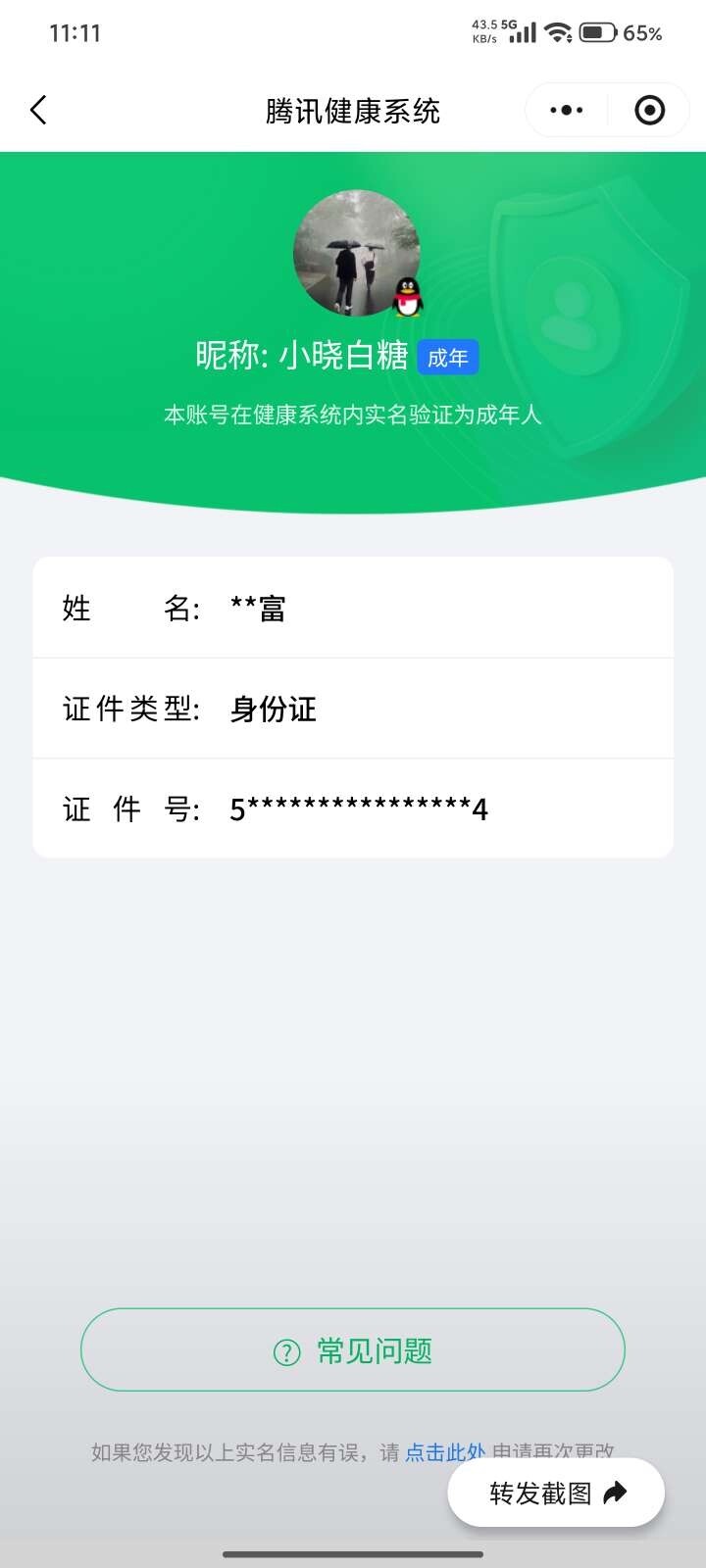Select the 成年 adult verification badge
Image resolution: width=706 pixels, height=1568 pixels.
(448, 357)
